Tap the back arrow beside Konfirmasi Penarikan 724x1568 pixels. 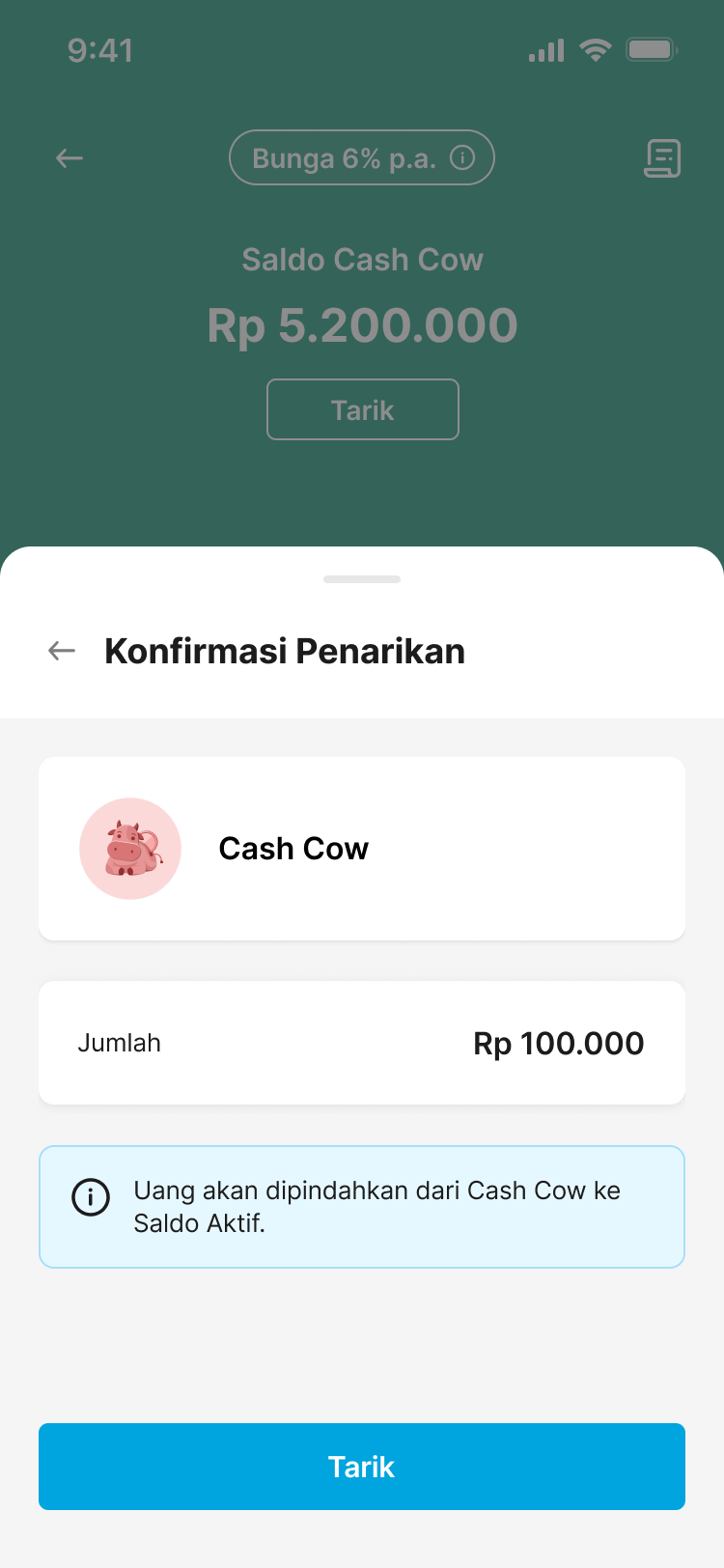(x=60, y=650)
